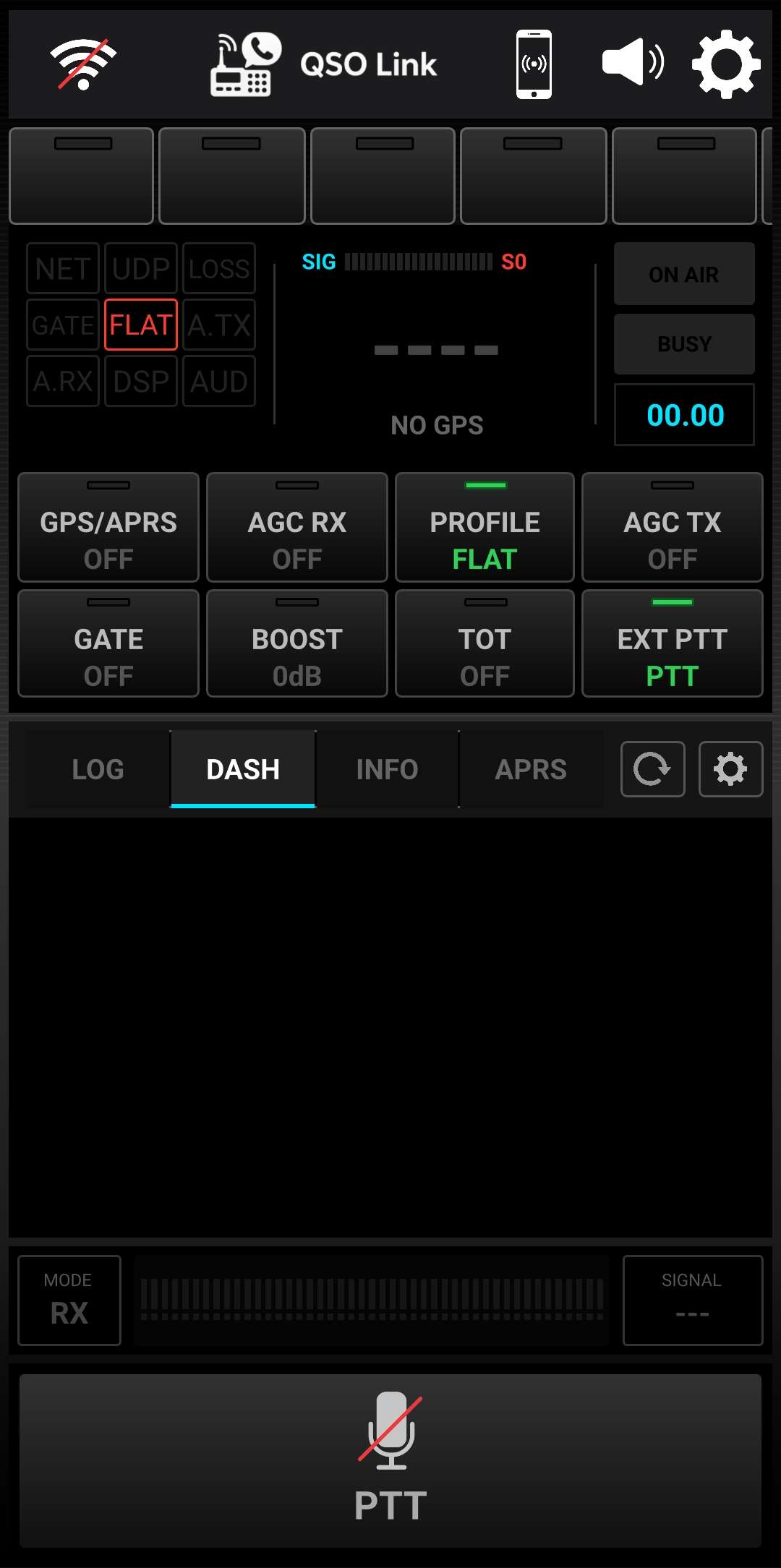This screenshot has width=781, height=1568.
Task: Switch to the LOG tab
Action: (98, 769)
